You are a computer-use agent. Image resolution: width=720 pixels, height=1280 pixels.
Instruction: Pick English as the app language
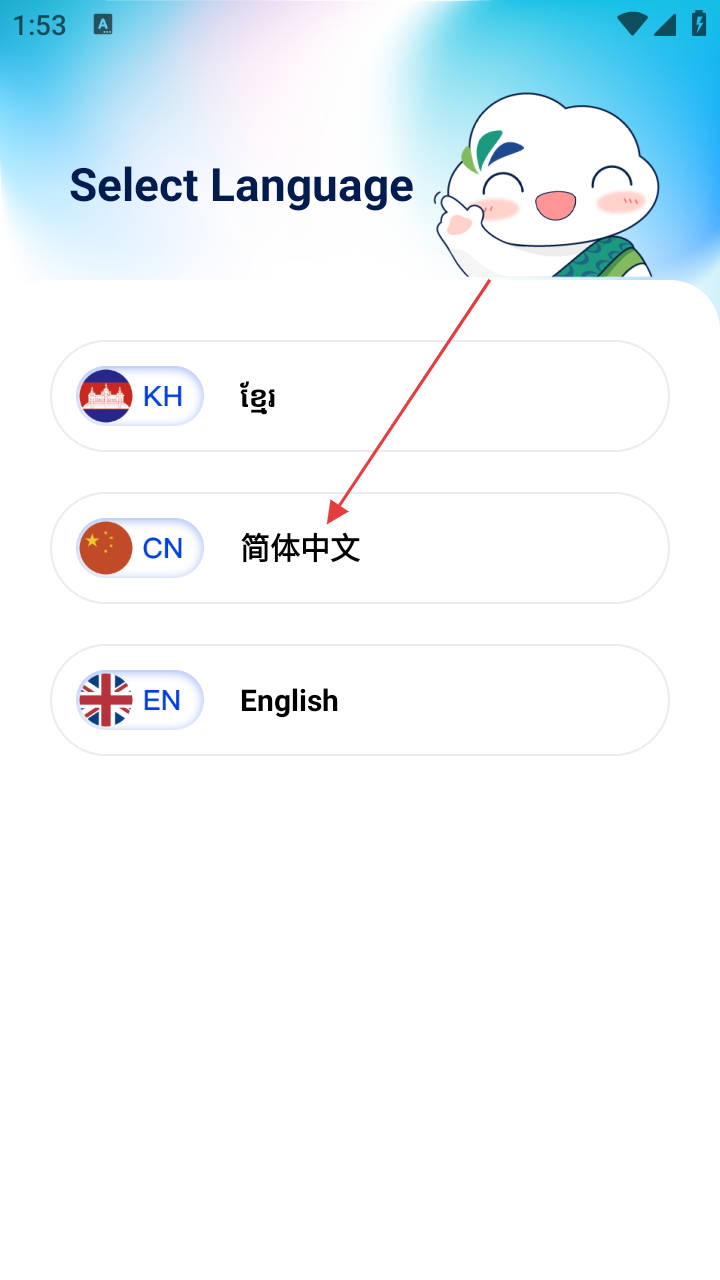click(x=359, y=700)
